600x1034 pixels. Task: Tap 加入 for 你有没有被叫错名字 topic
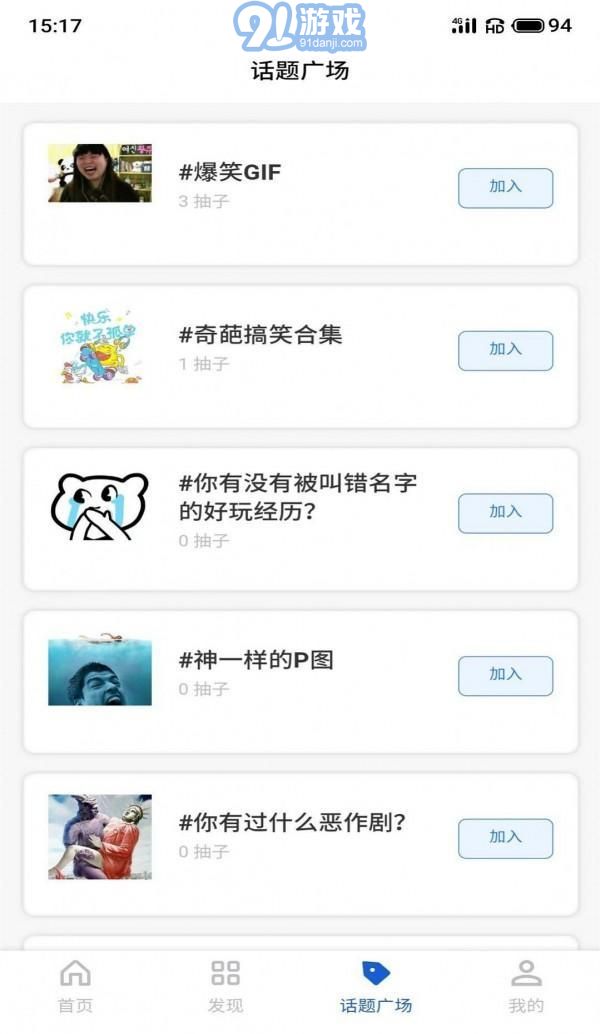coord(505,512)
